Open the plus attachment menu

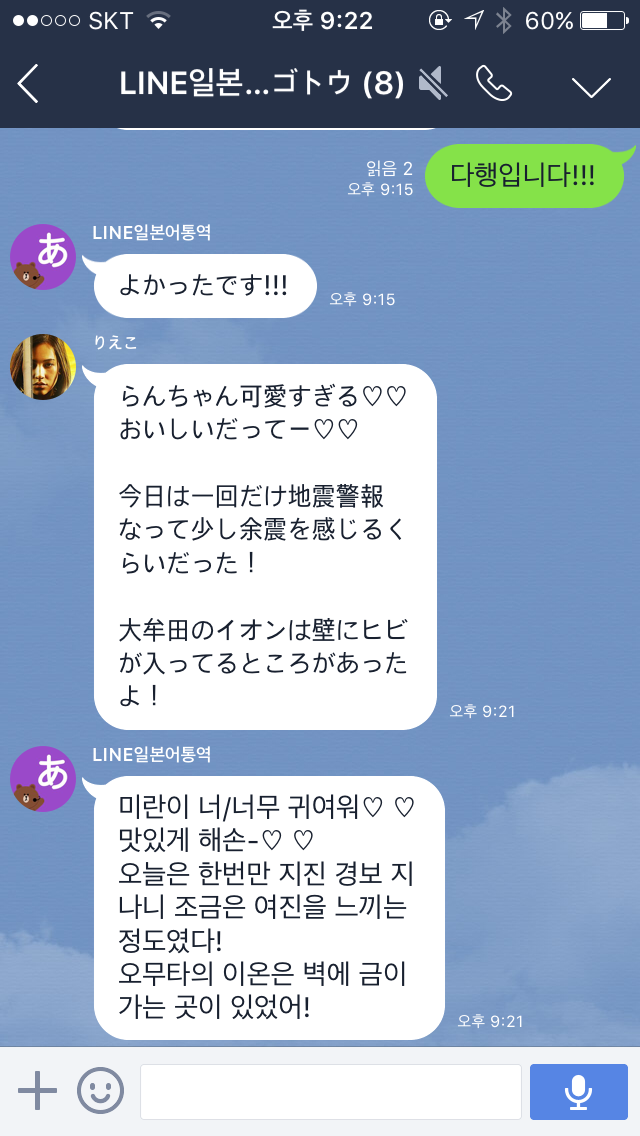pyautogui.click(x=38, y=1090)
